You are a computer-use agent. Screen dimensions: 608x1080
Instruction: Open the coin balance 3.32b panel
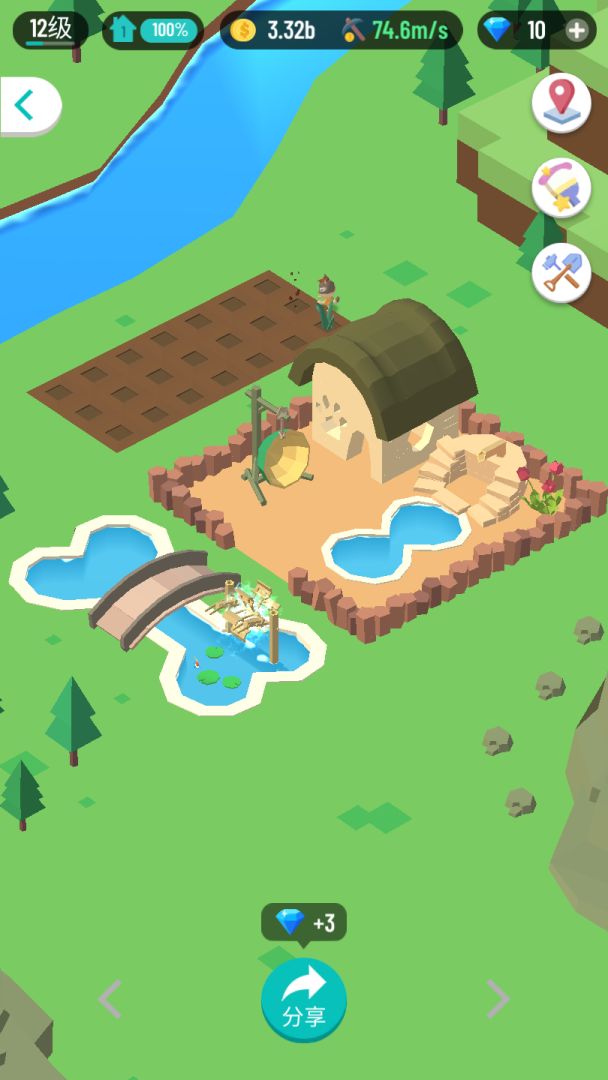tap(275, 30)
